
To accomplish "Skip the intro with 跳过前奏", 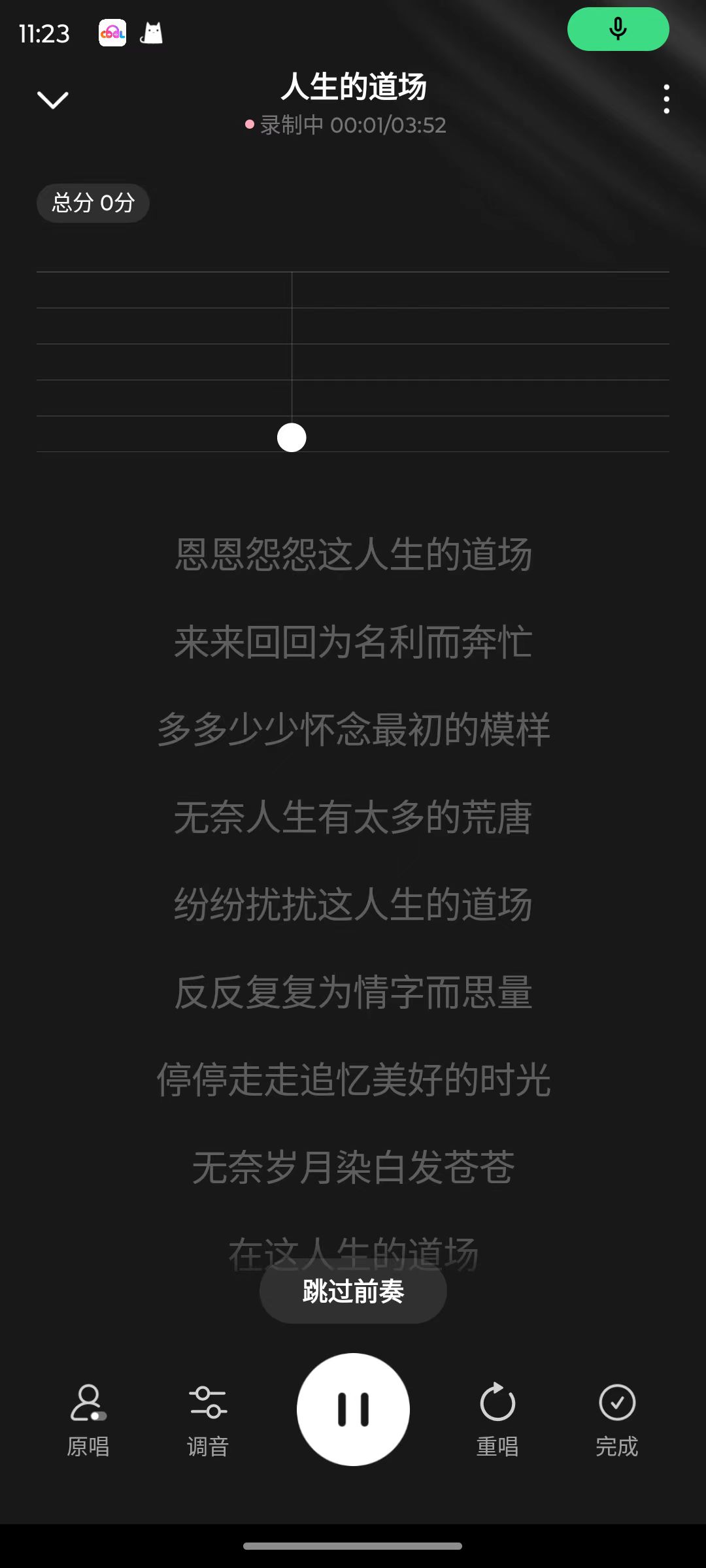I will [x=353, y=1292].
